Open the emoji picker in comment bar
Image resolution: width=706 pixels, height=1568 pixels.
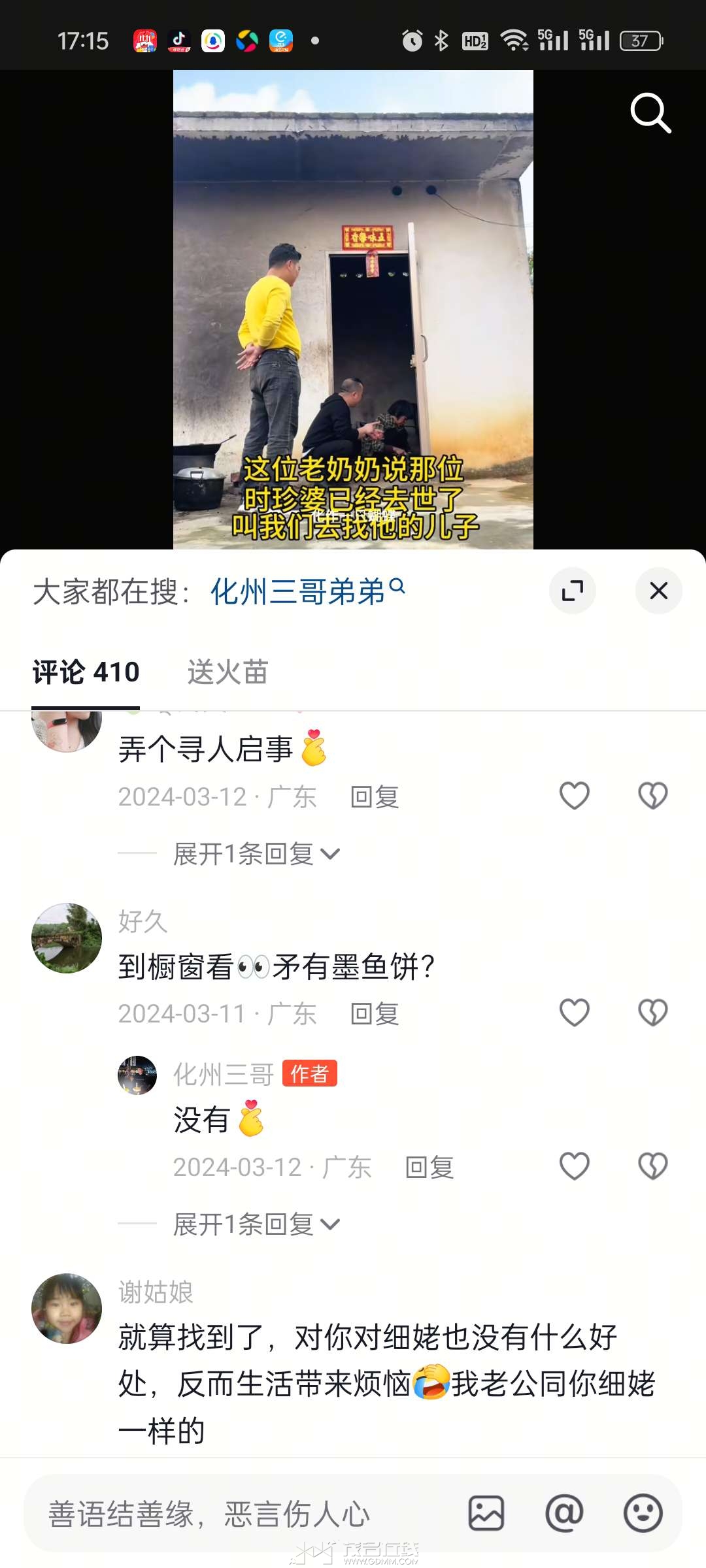[x=643, y=1513]
